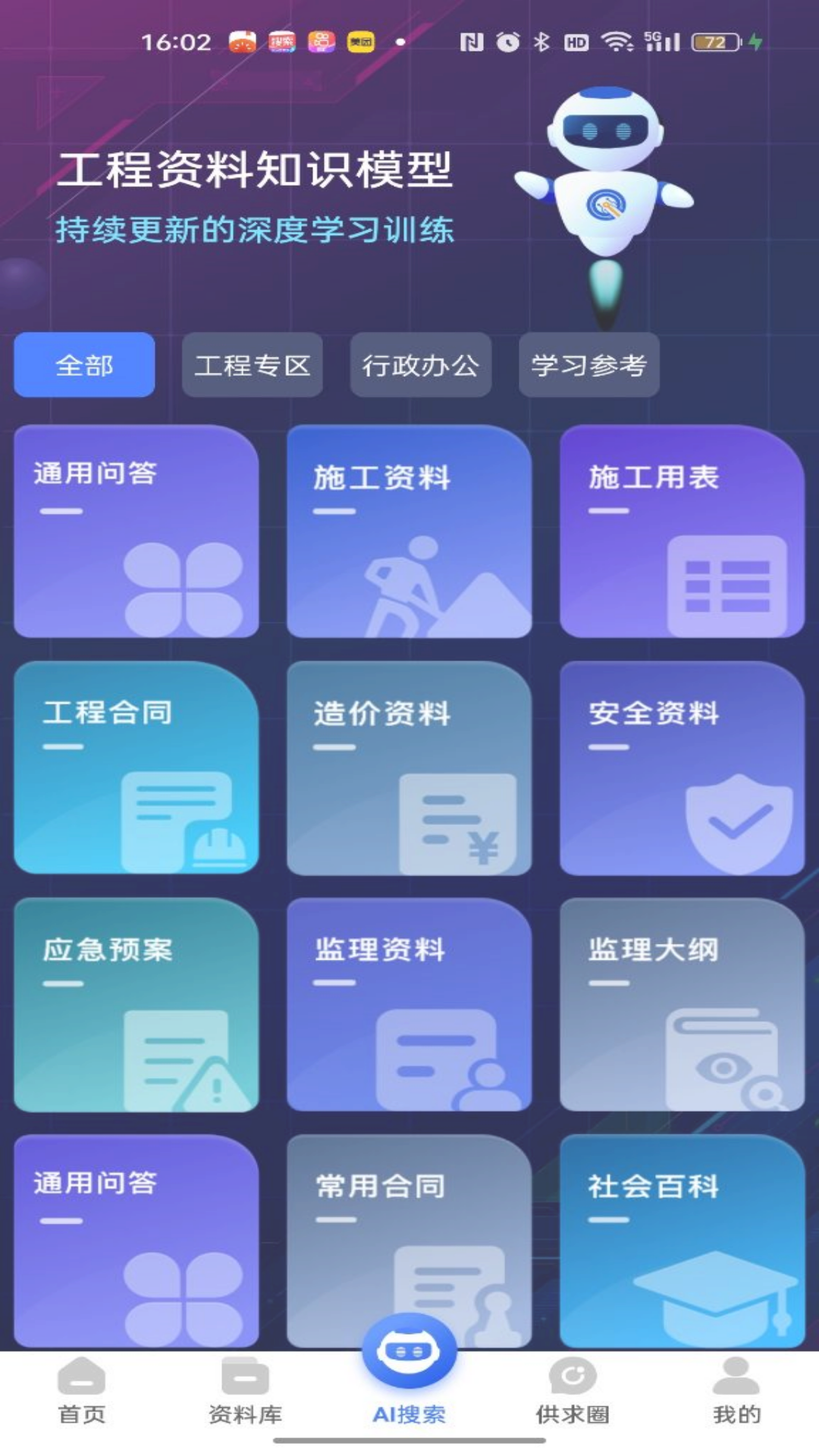This screenshot has height=1456, width=819.
Task: Select the 全部 filter chip
Action: pos(84,365)
